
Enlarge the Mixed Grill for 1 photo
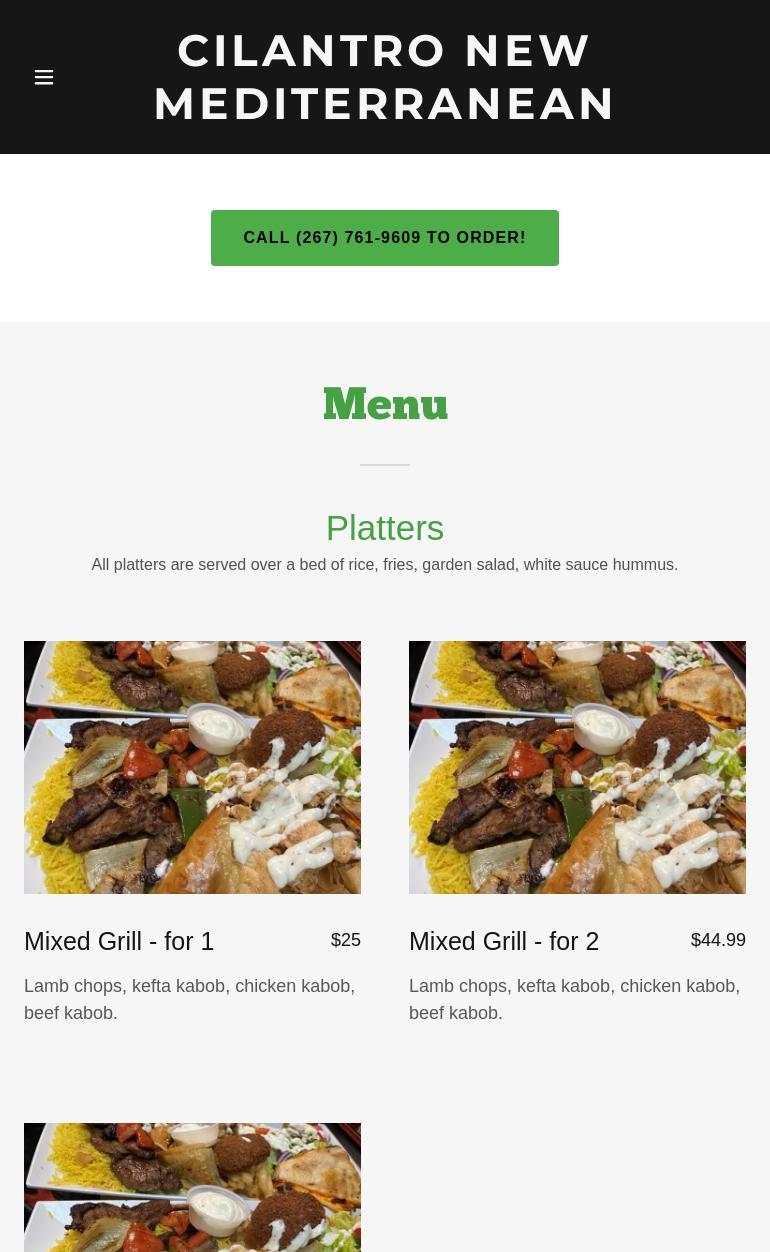192,767
